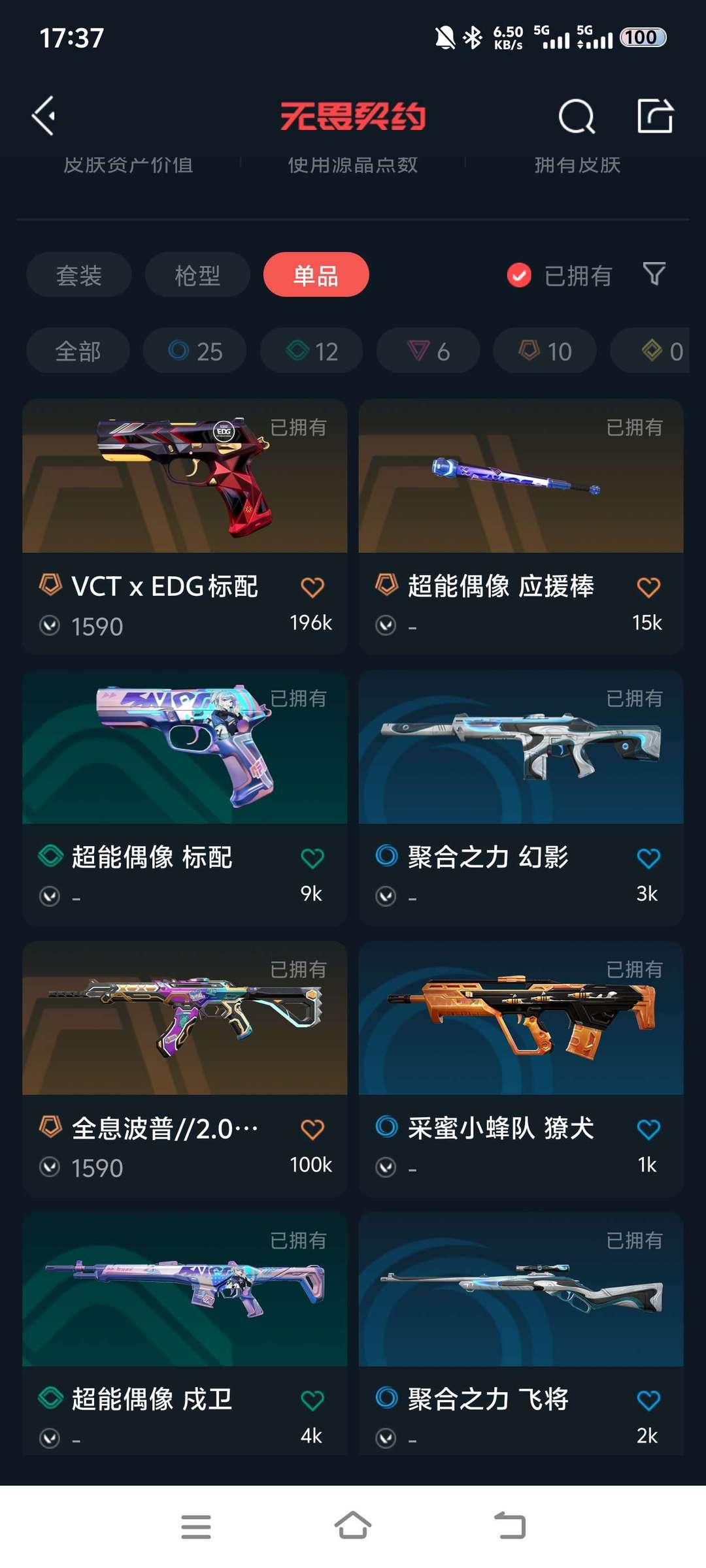Go back using the top-left arrow
The image size is (706, 1568).
tap(44, 116)
